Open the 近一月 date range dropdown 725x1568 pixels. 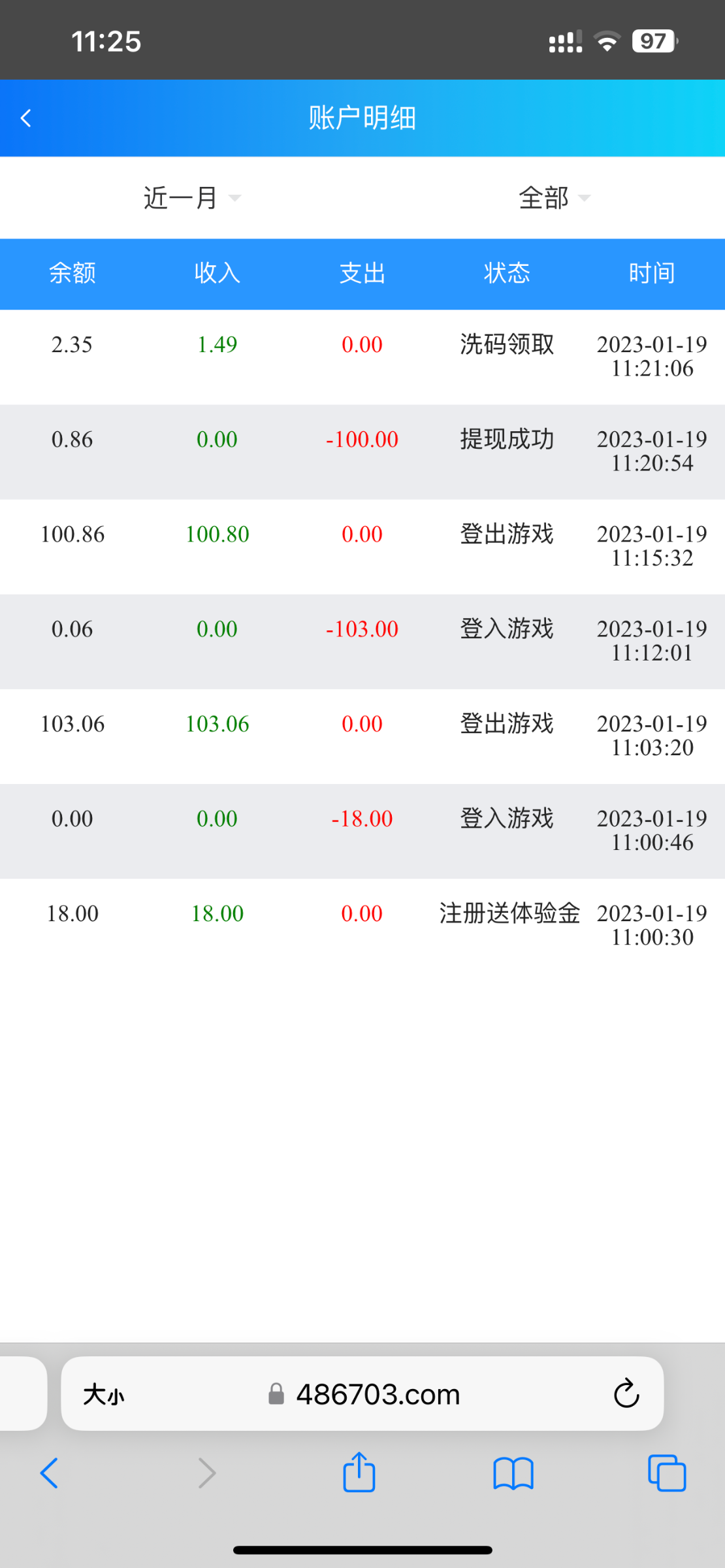point(180,198)
